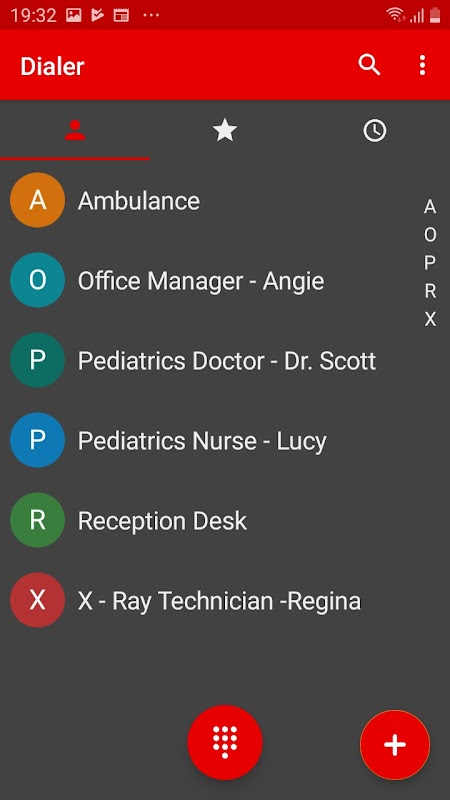Open X - Ray Technician -Regina contact

coord(209,601)
